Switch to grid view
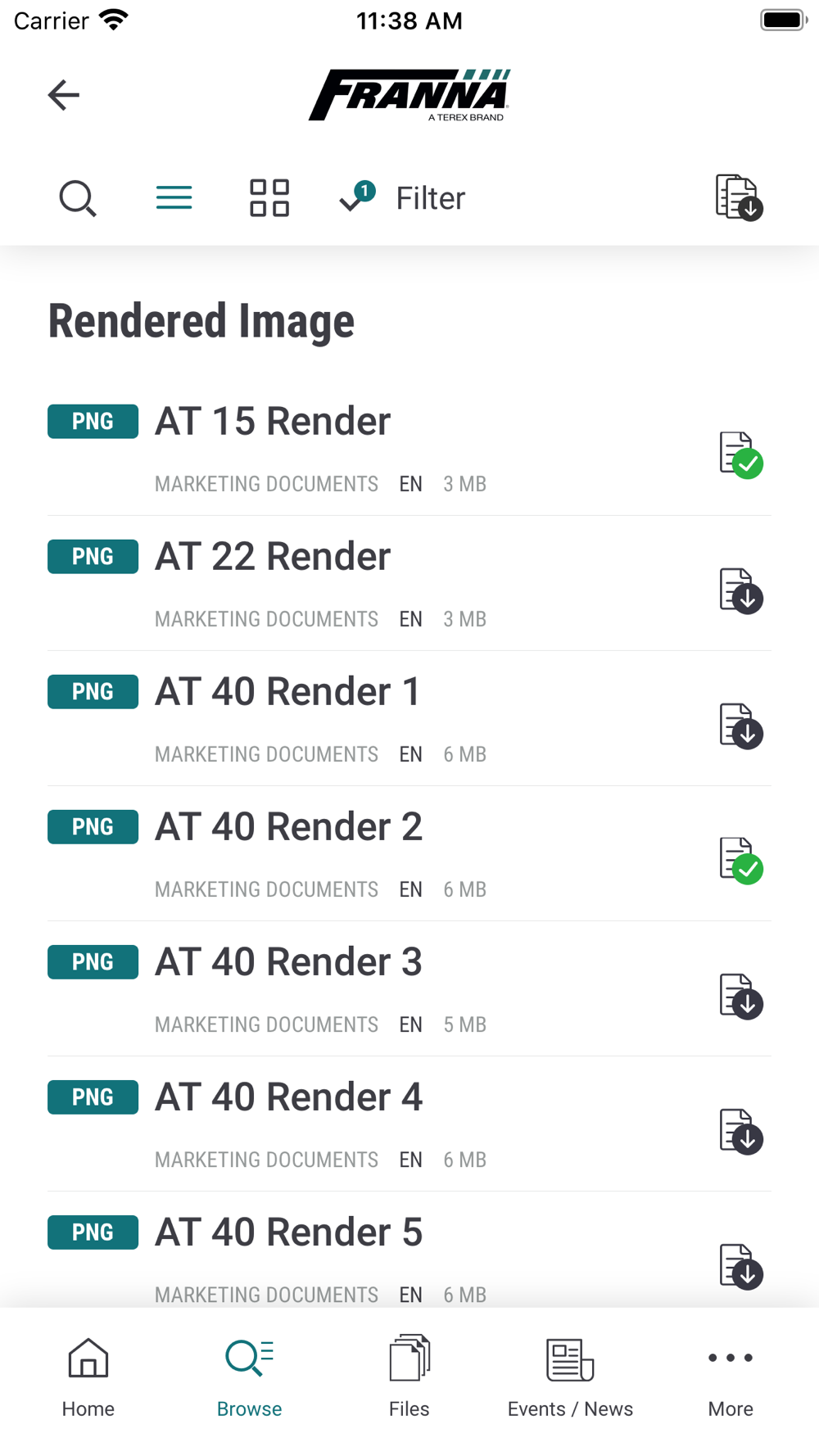The height and width of the screenshot is (1456, 819). click(269, 198)
